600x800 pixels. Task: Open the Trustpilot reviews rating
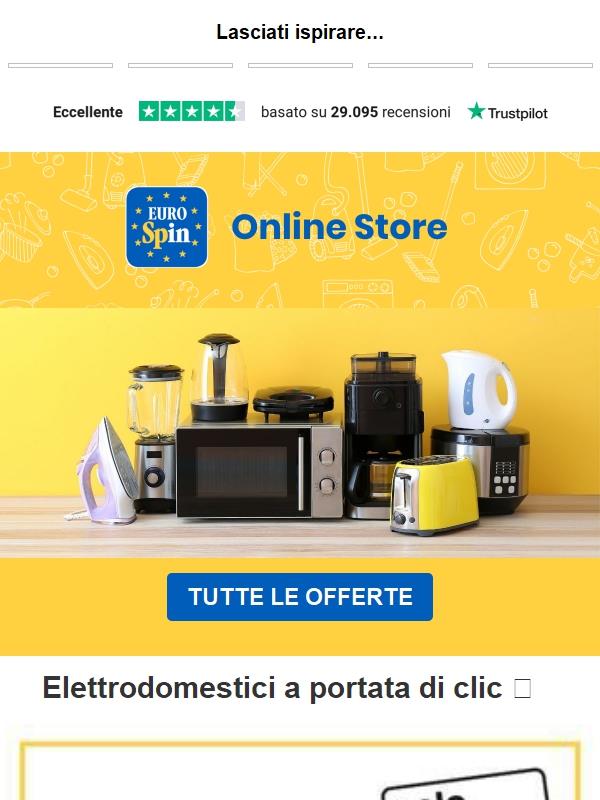pos(300,112)
